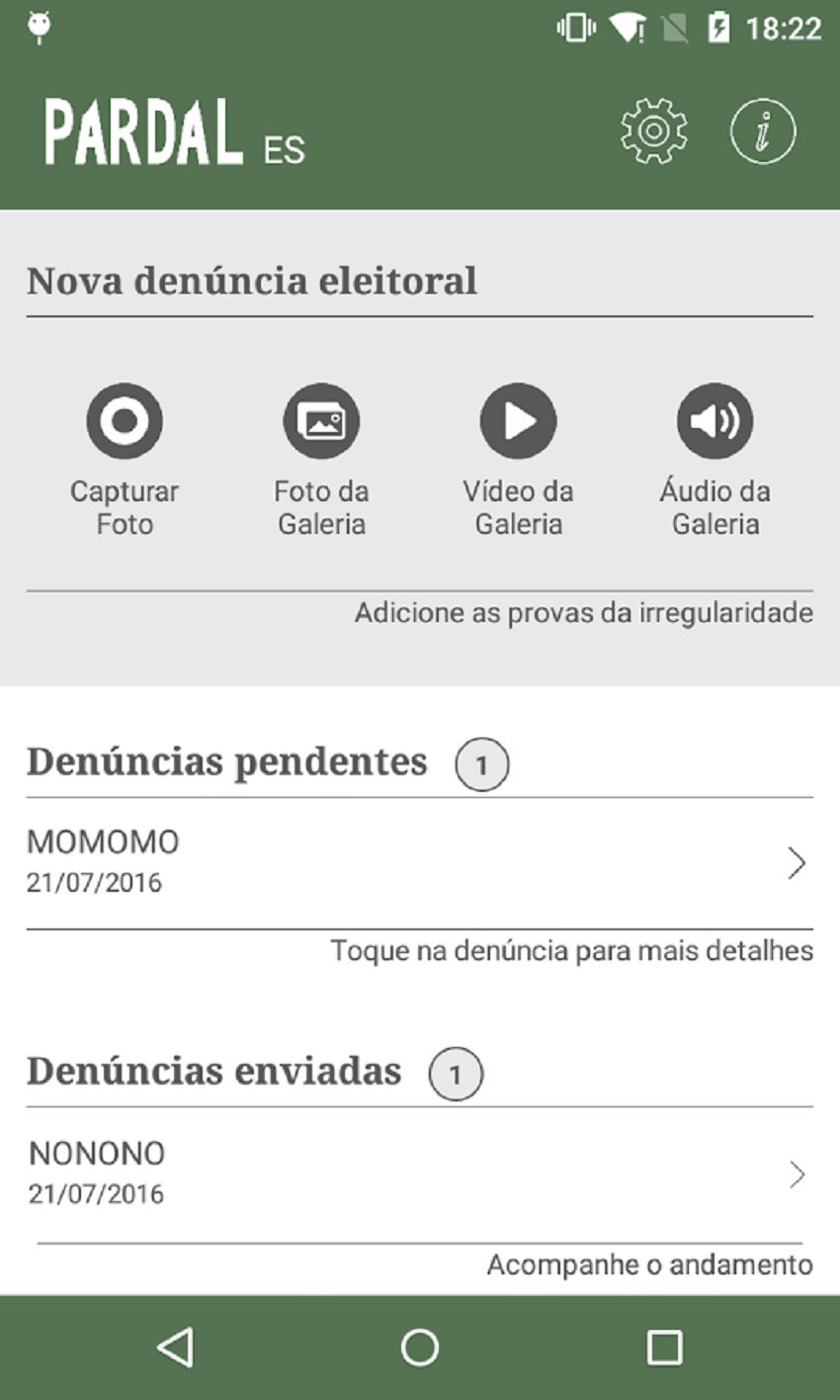The height and width of the screenshot is (1400, 840).
Task: Tap the system home button
Action: (420, 1347)
